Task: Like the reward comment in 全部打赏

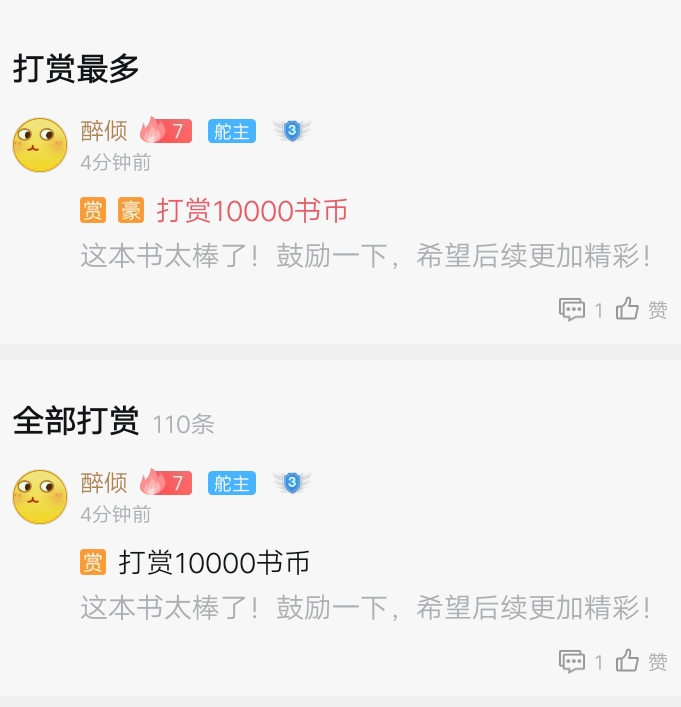Action: tap(641, 661)
